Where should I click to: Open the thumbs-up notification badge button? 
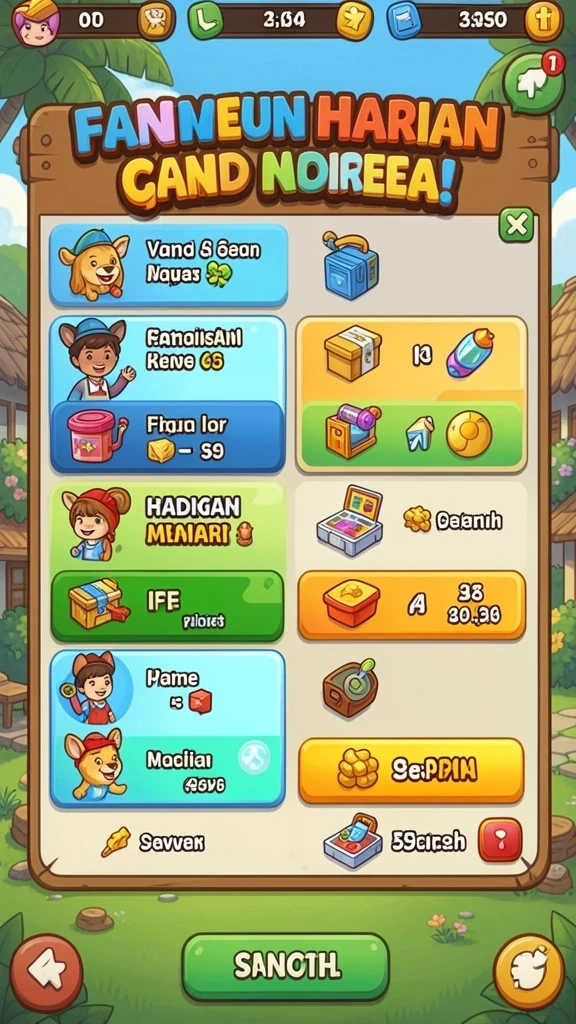pyautogui.click(x=534, y=84)
